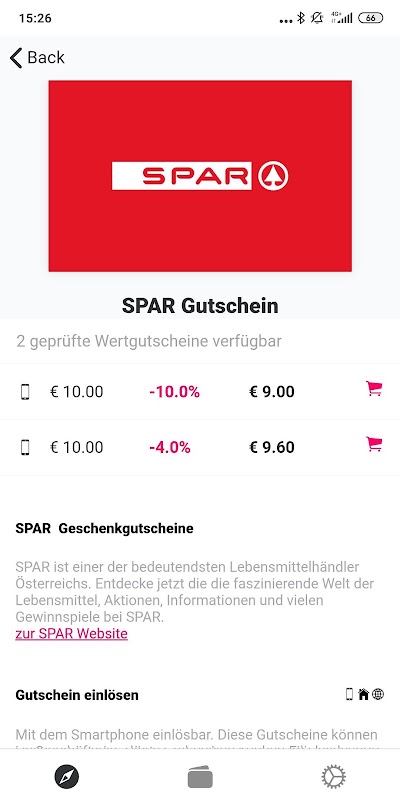Open the wallet tab
The height and width of the screenshot is (800, 400).
[x=200, y=778]
